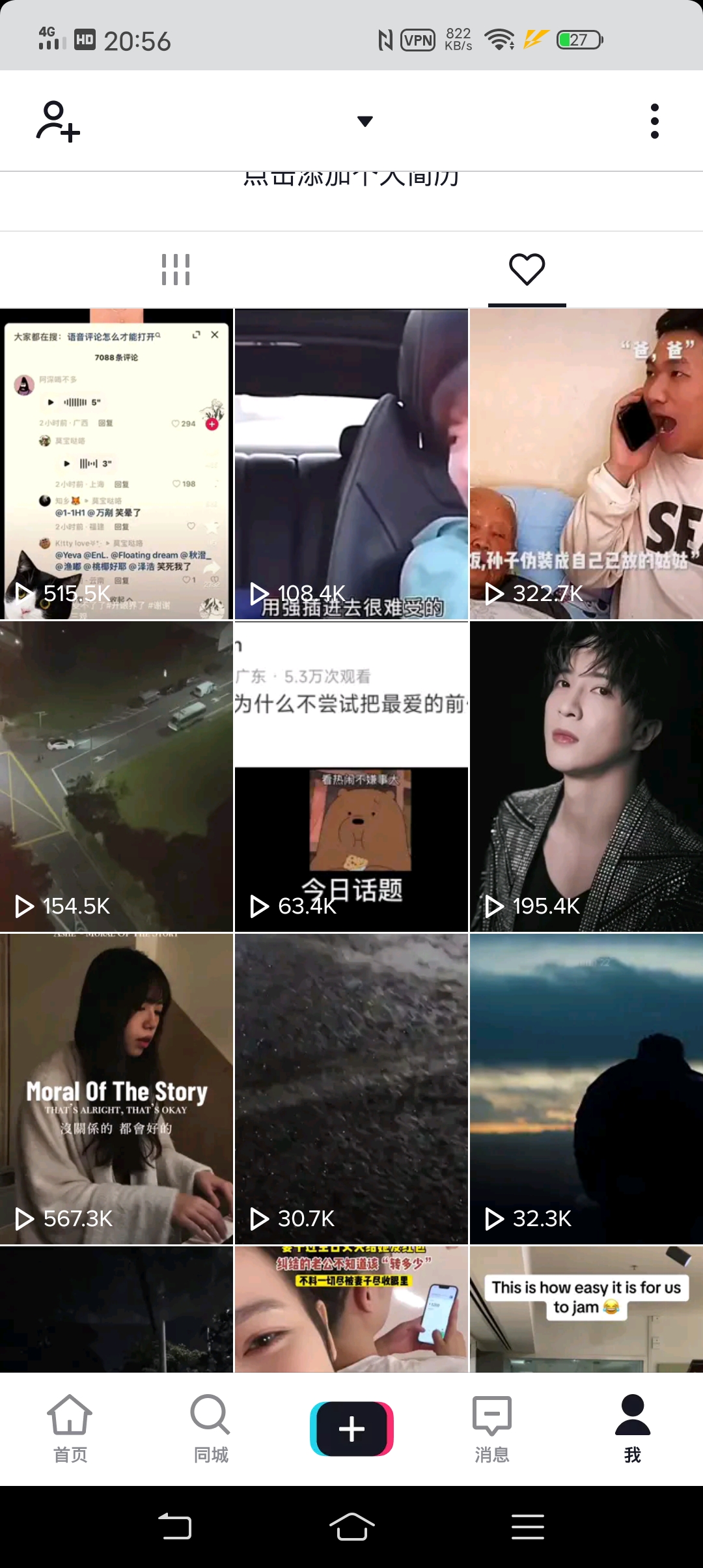Open the video with 515.5K plays
The height and width of the screenshot is (1568, 703).
117,464
